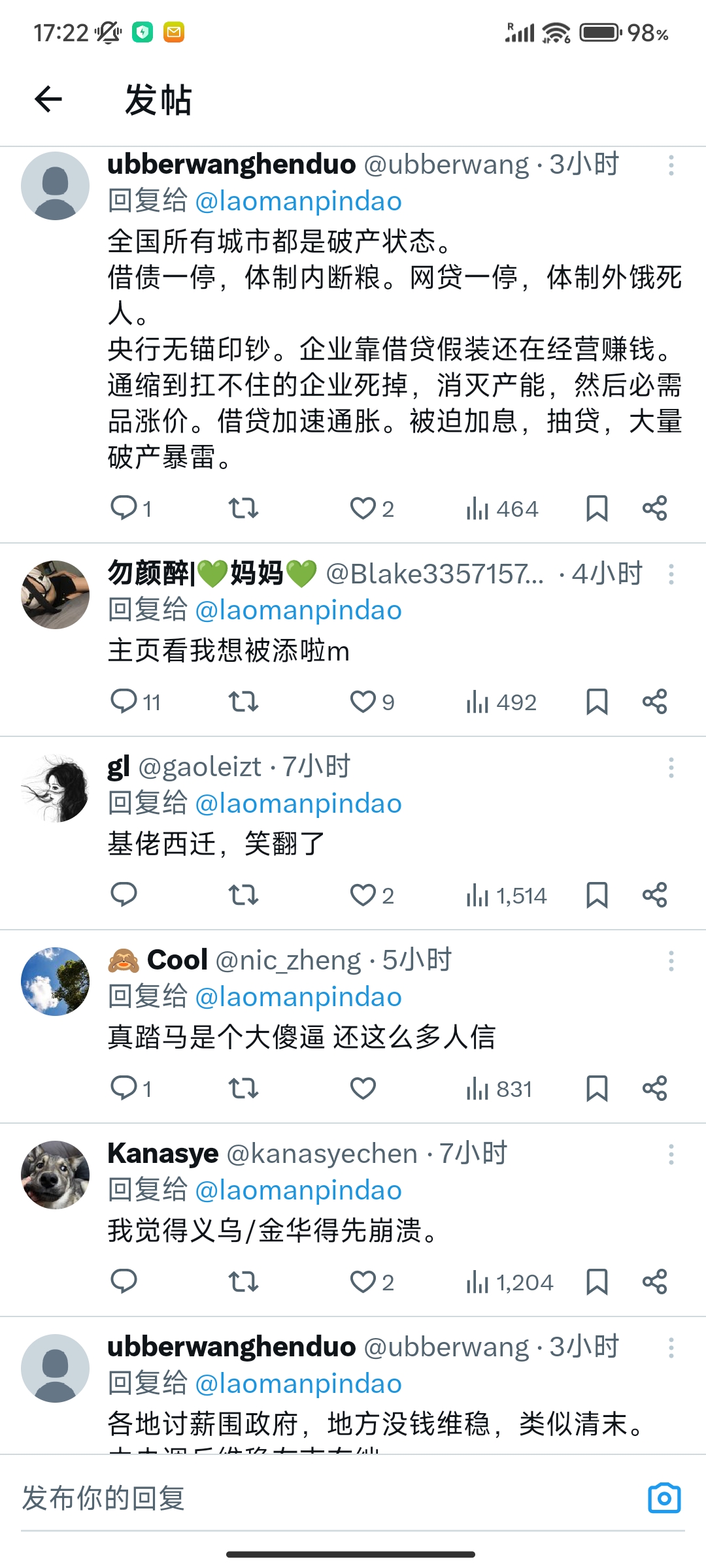Open the reply box to post your reply
The width and height of the screenshot is (706, 1568).
pos(327,1497)
